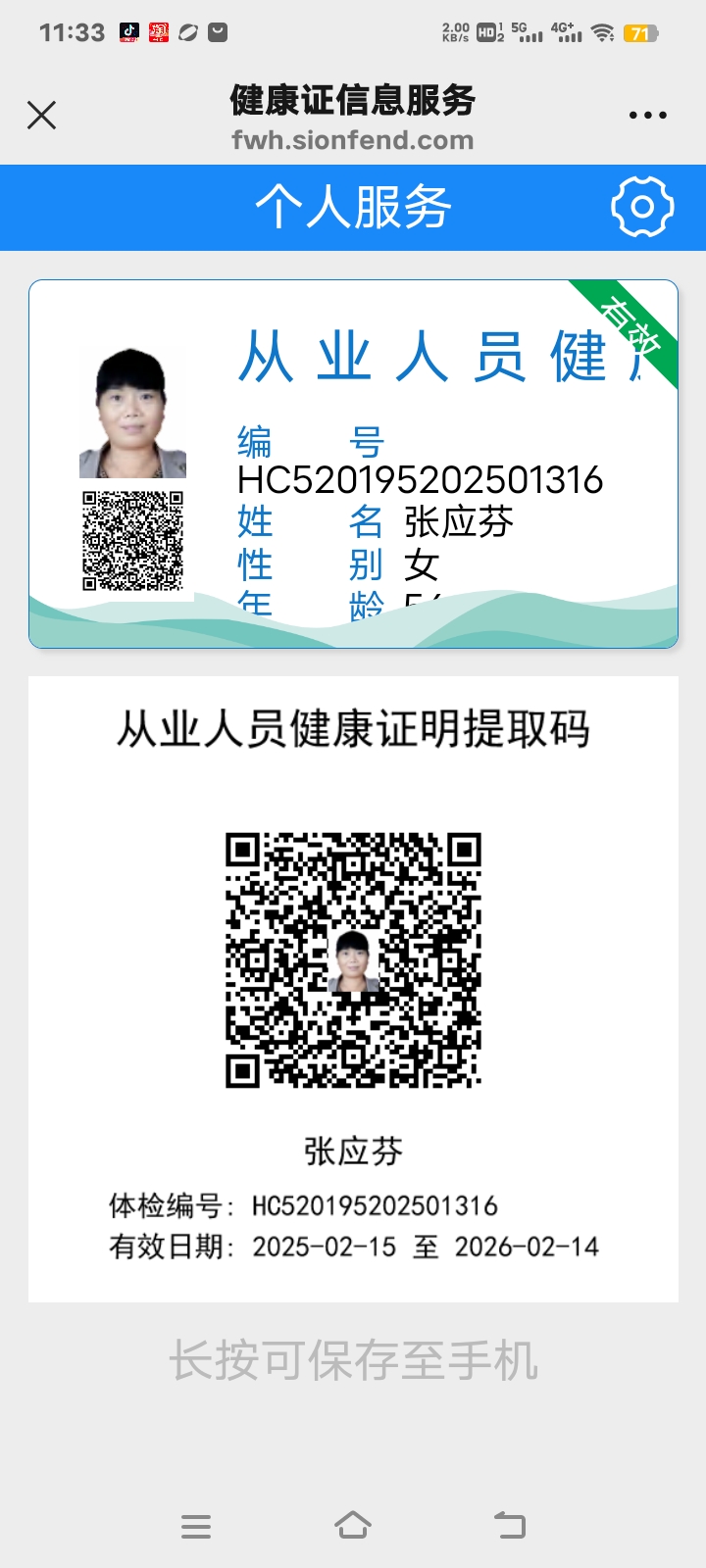The image size is (706, 1568).
Task: Close the 健康证信息服务 web page
Action: click(x=41, y=116)
